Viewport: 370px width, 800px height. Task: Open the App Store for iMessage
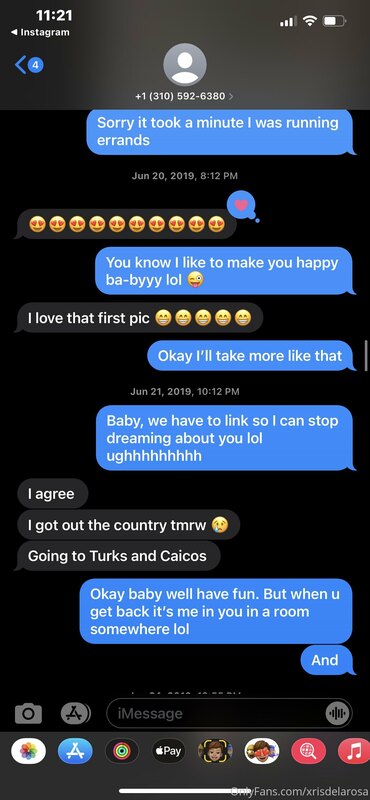[x=75, y=751]
